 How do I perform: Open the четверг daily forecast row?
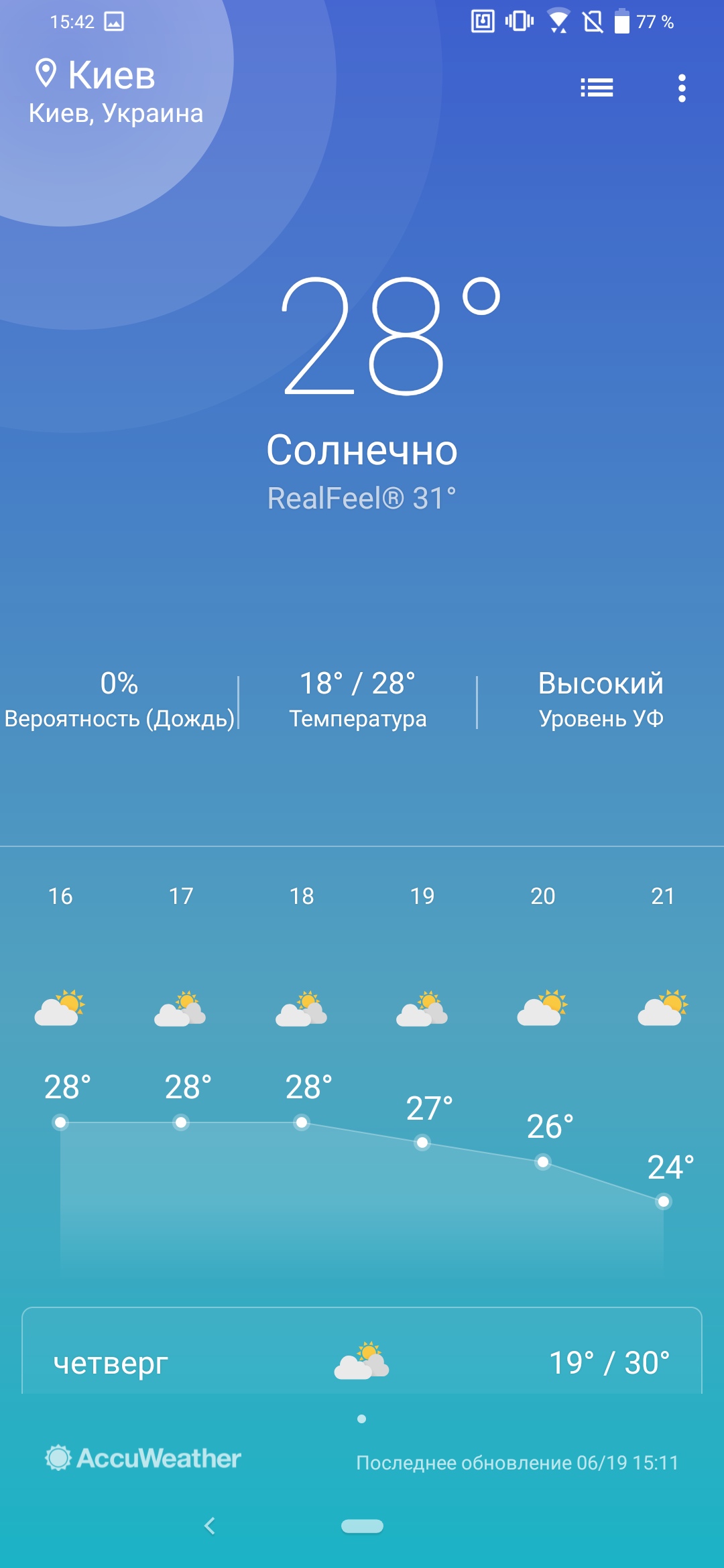click(362, 1362)
